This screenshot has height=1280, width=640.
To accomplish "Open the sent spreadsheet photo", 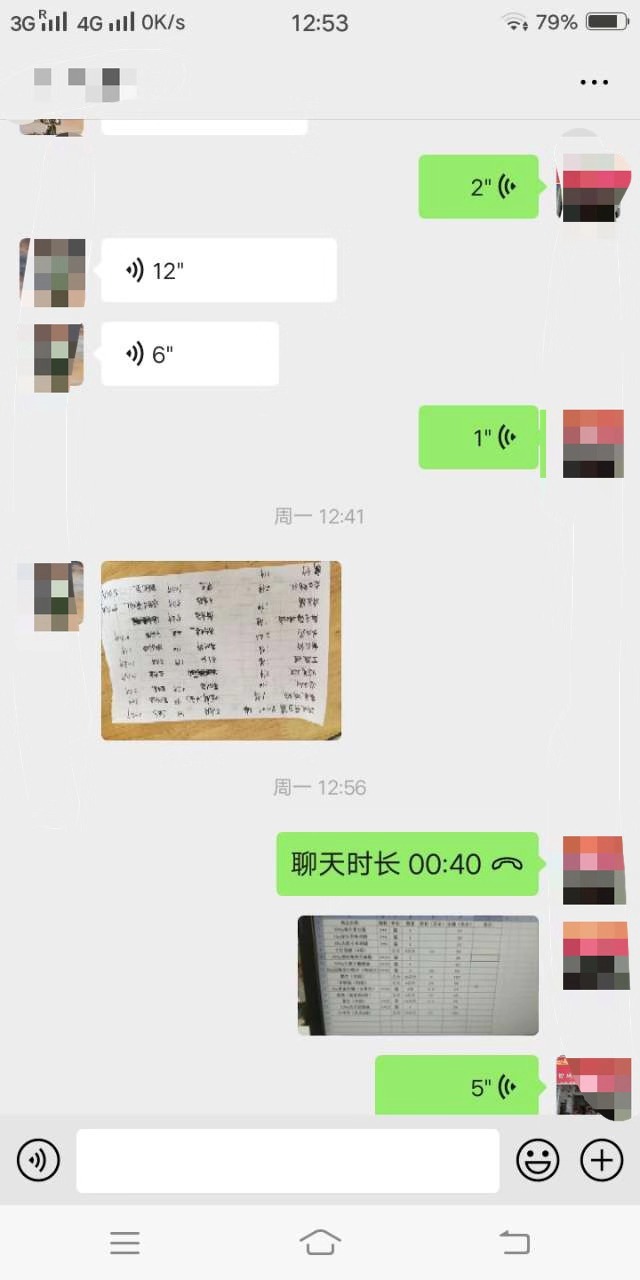I will coord(418,975).
